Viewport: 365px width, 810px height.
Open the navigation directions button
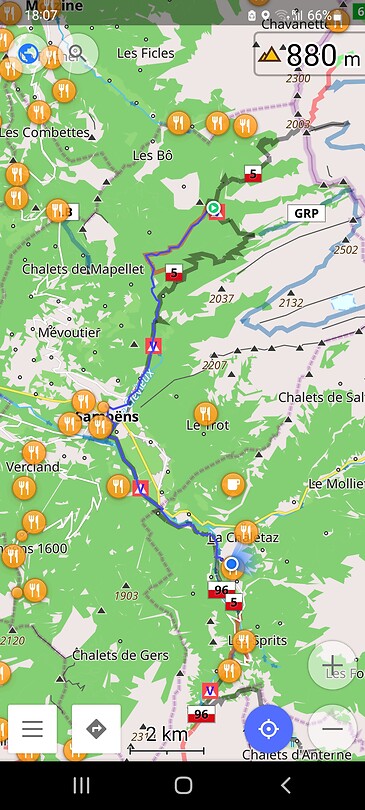(x=96, y=729)
